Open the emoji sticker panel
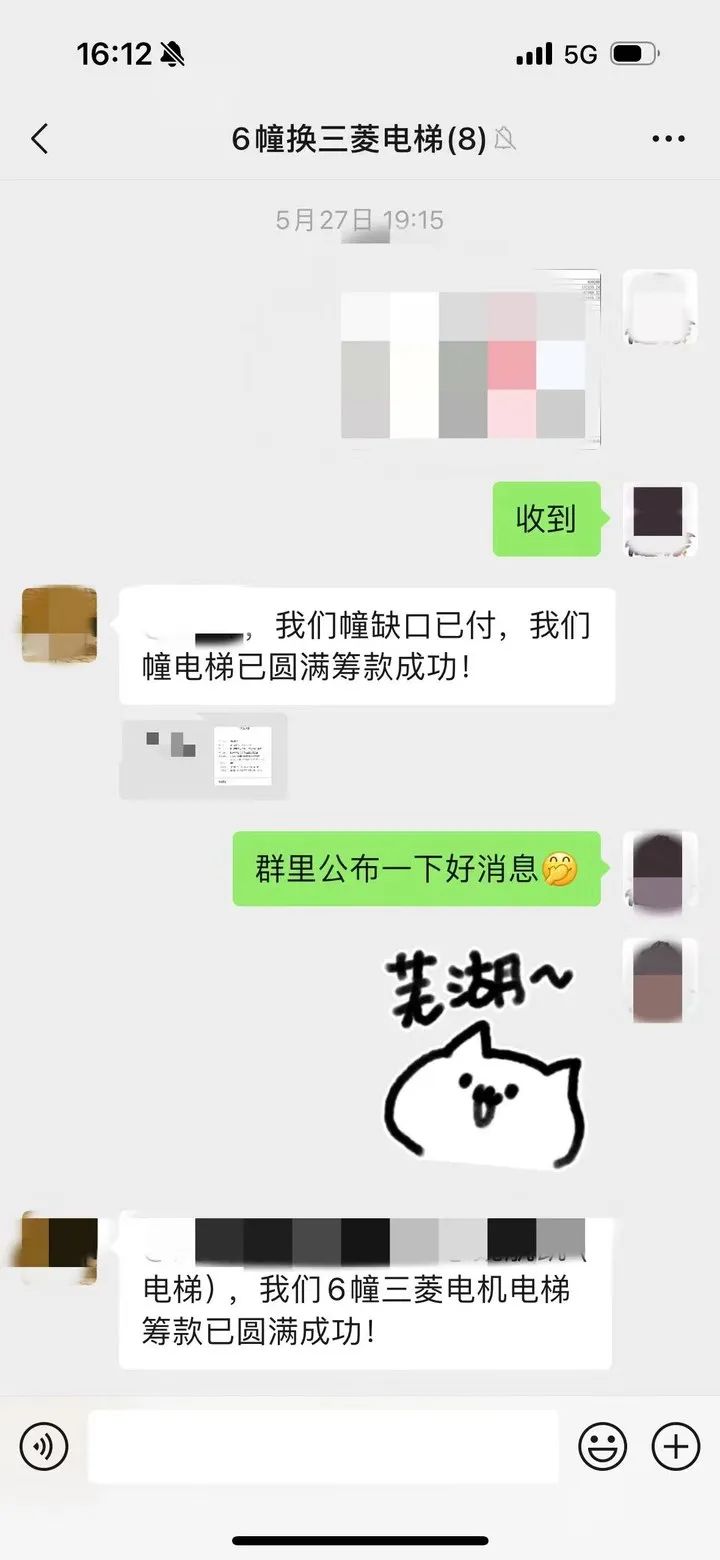This screenshot has height=1560, width=720. click(x=603, y=1446)
